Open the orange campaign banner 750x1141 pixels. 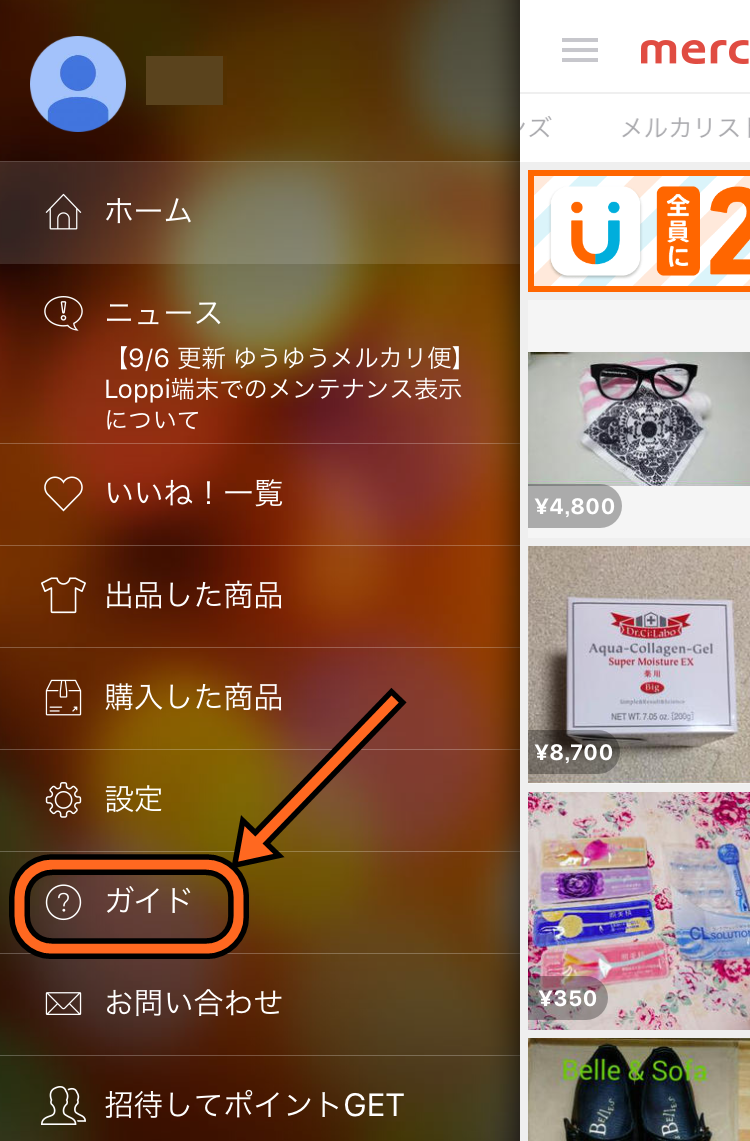coord(640,231)
